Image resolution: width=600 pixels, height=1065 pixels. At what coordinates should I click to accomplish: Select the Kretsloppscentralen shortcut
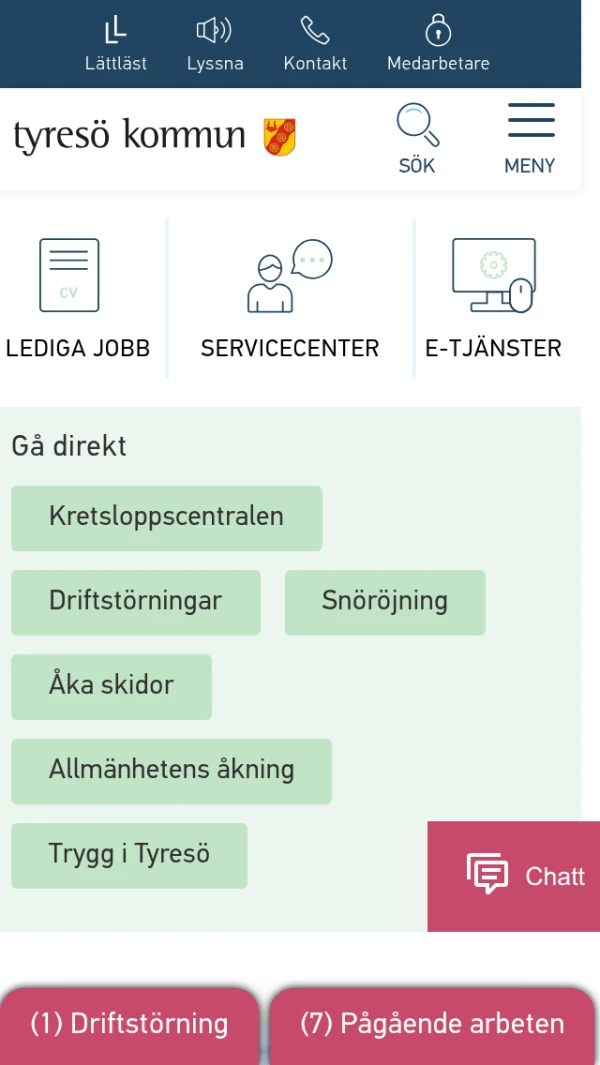point(166,518)
